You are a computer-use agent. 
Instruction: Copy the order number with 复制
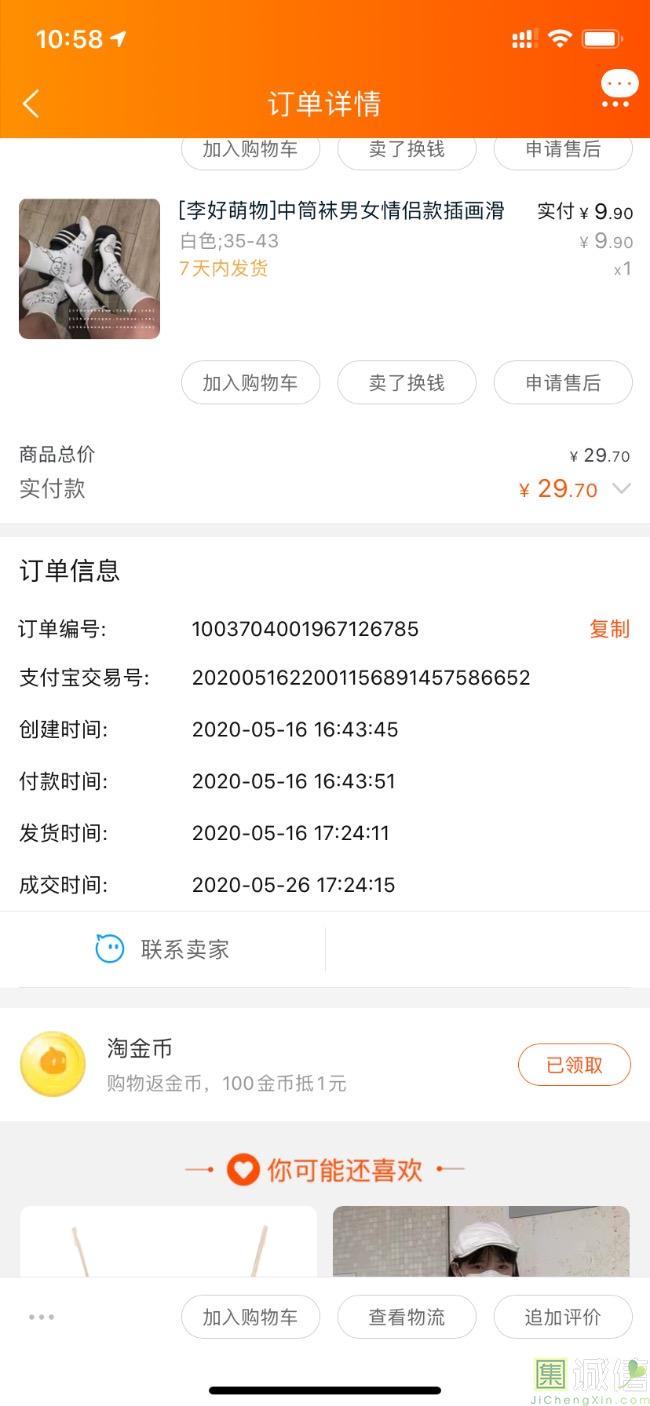[609, 629]
